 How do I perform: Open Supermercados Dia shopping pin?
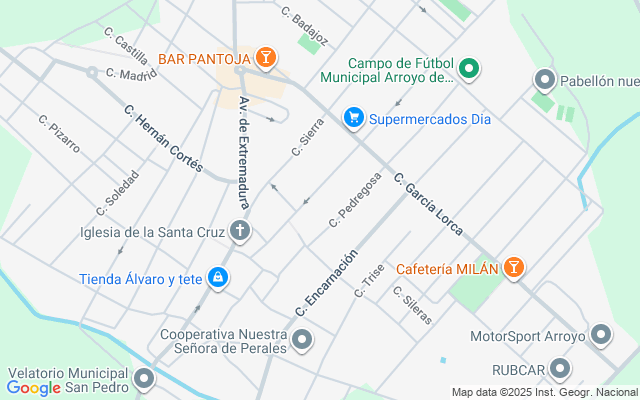click(x=353, y=118)
